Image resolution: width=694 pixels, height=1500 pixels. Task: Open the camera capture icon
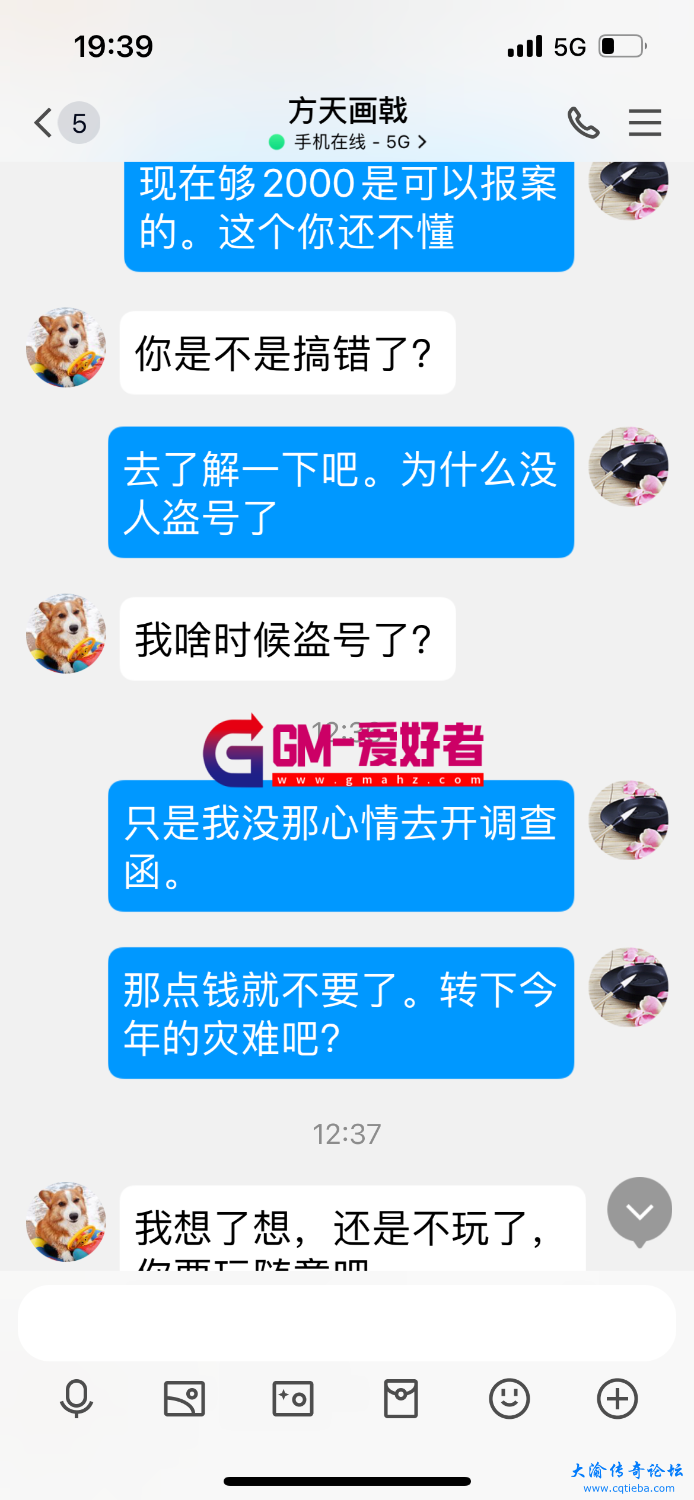[x=293, y=1398]
